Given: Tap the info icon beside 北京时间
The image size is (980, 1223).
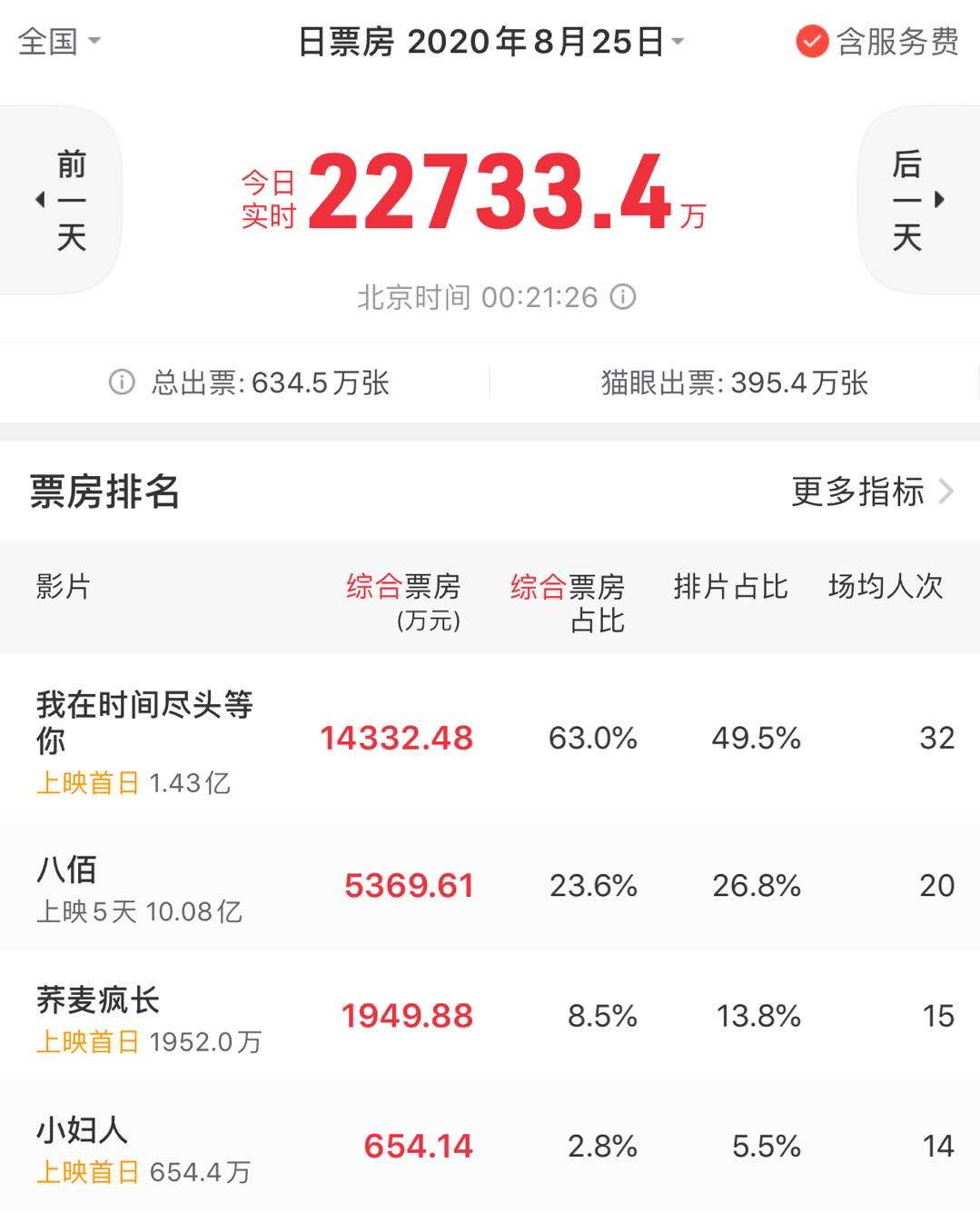Looking at the screenshot, I should pos(623,297).
